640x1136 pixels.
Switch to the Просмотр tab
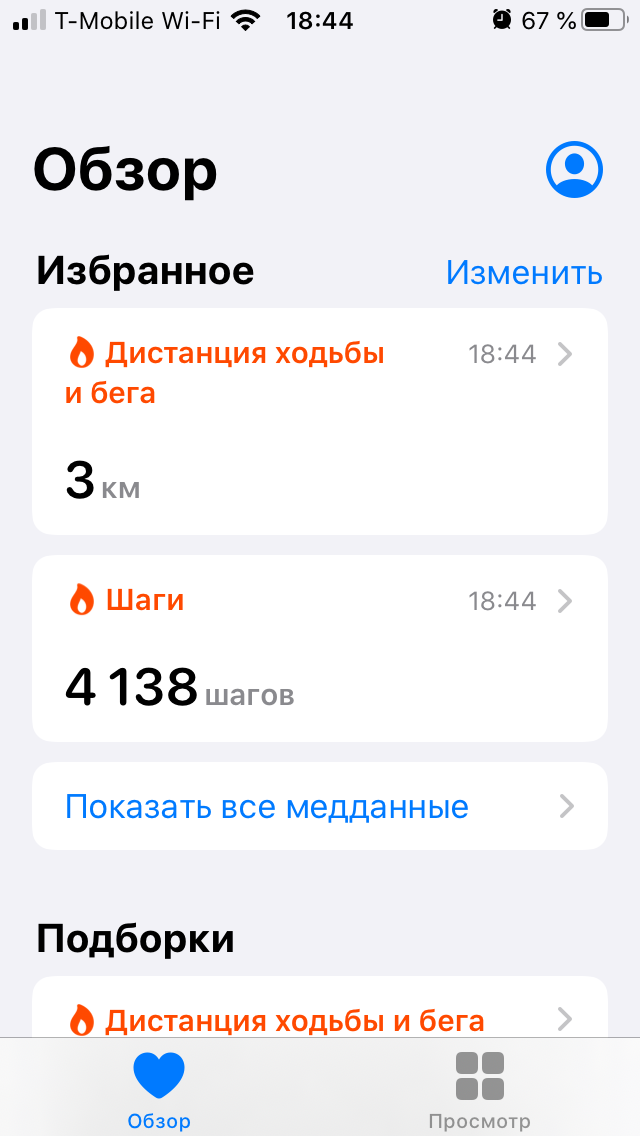[x=479, y=1090]
